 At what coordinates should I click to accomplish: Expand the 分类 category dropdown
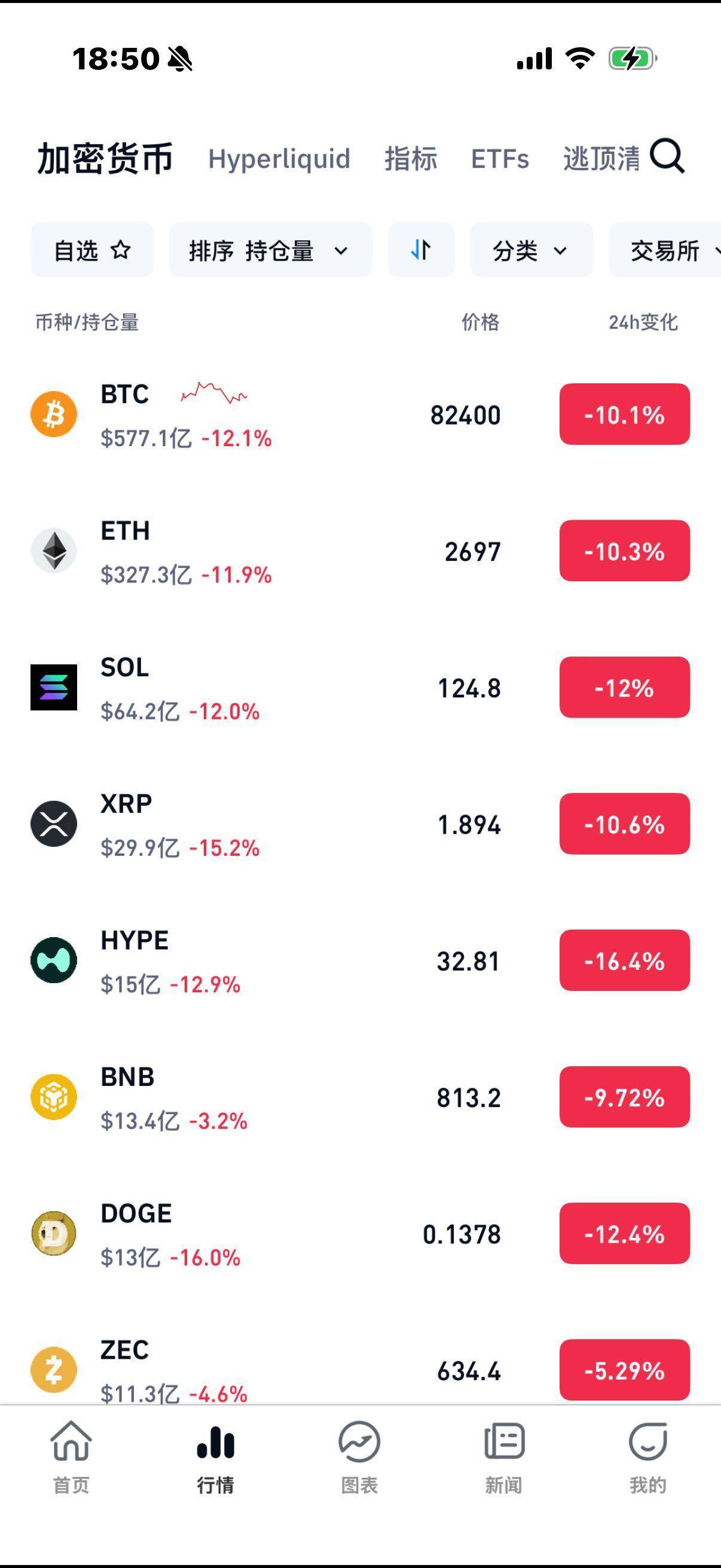pos(530,250)
